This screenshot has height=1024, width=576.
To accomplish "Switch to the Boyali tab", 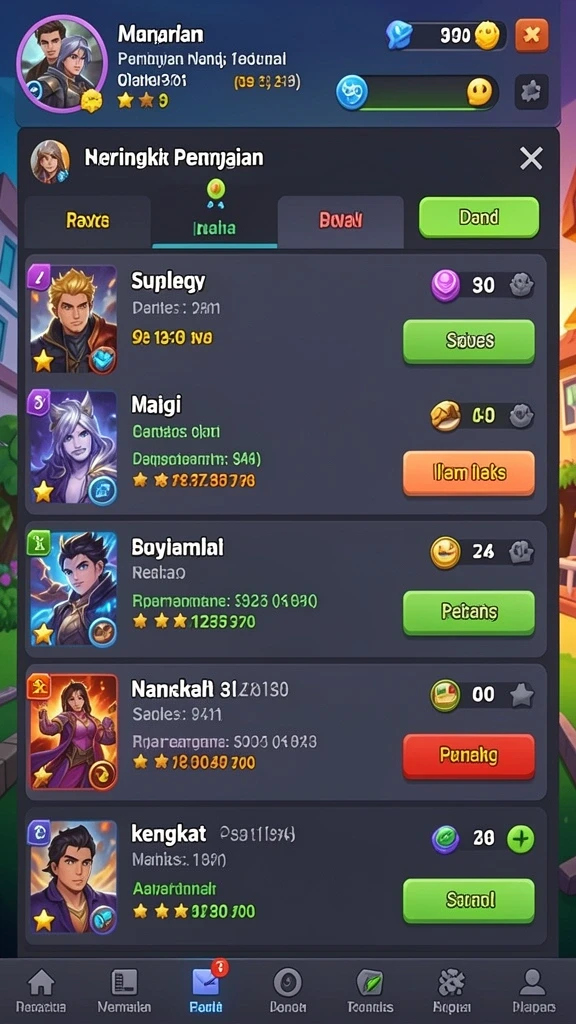I will pos(340,221).
